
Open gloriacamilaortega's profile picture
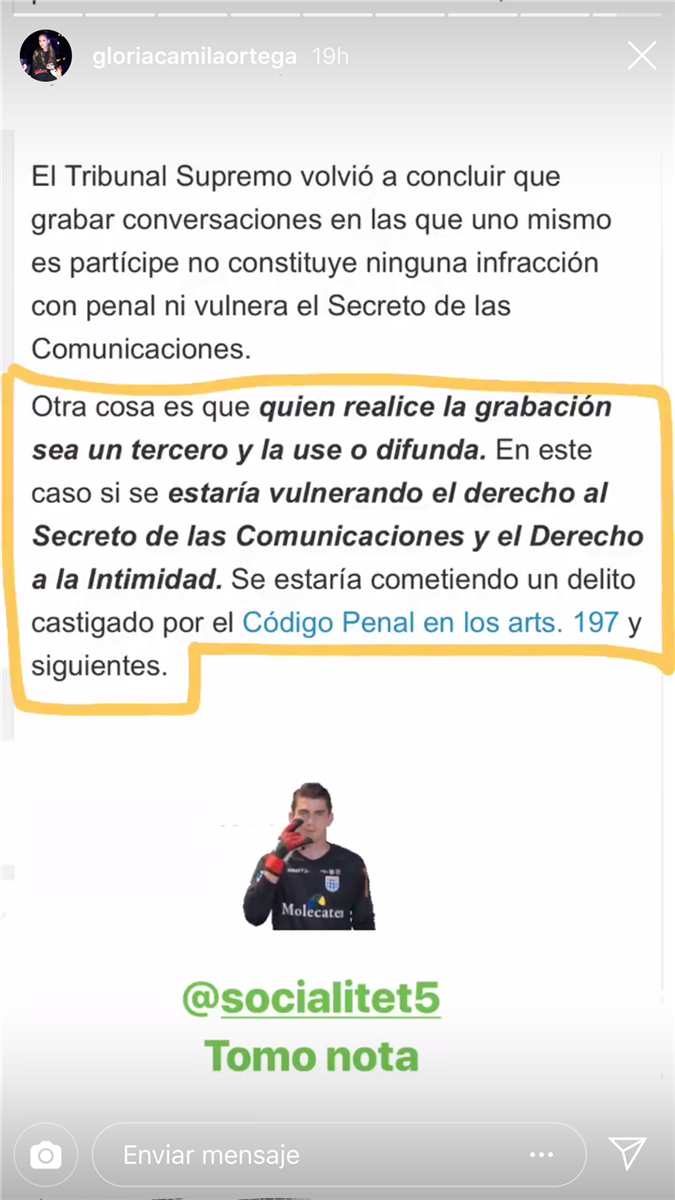tap(46, 56)
